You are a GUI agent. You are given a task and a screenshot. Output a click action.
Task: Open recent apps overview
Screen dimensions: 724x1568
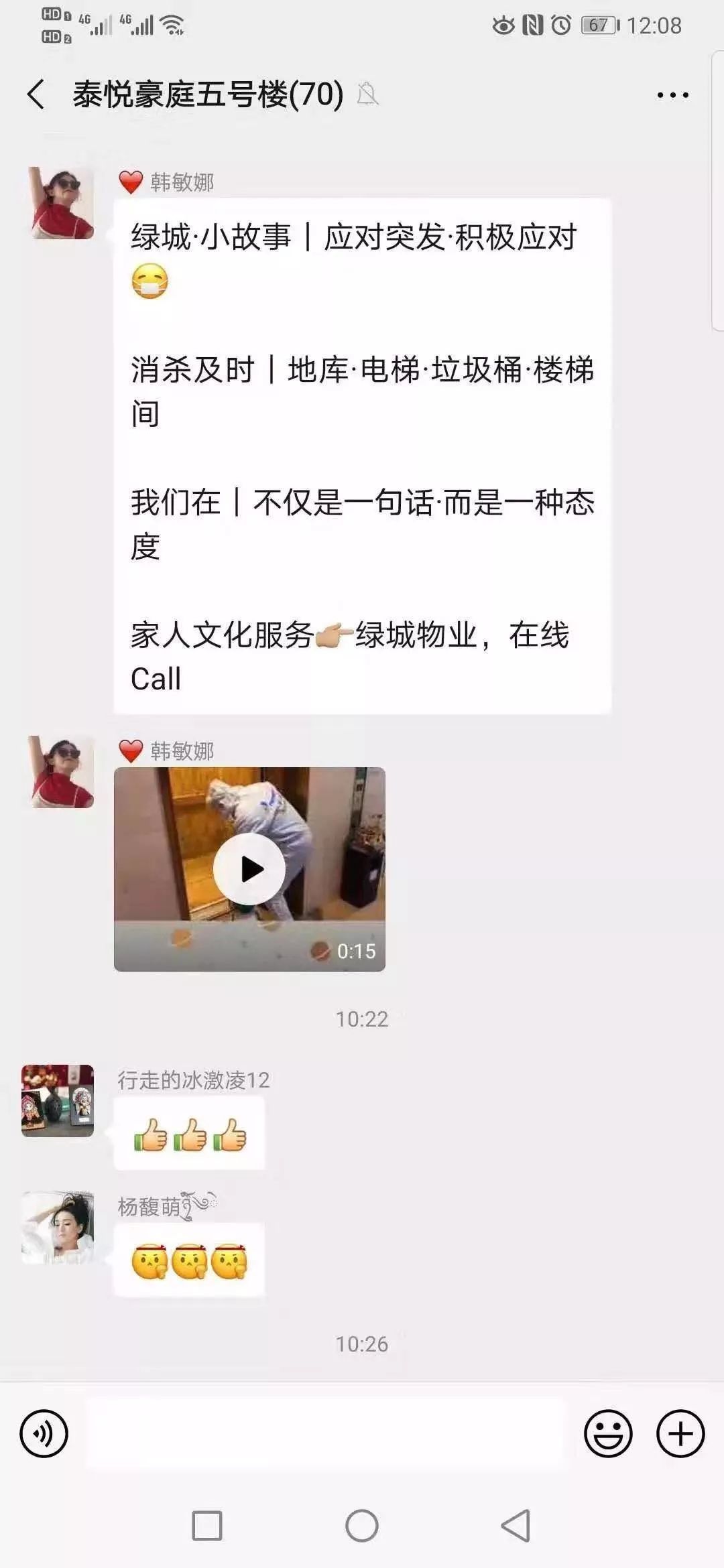pyautogui.click(x=207, y=1526)
